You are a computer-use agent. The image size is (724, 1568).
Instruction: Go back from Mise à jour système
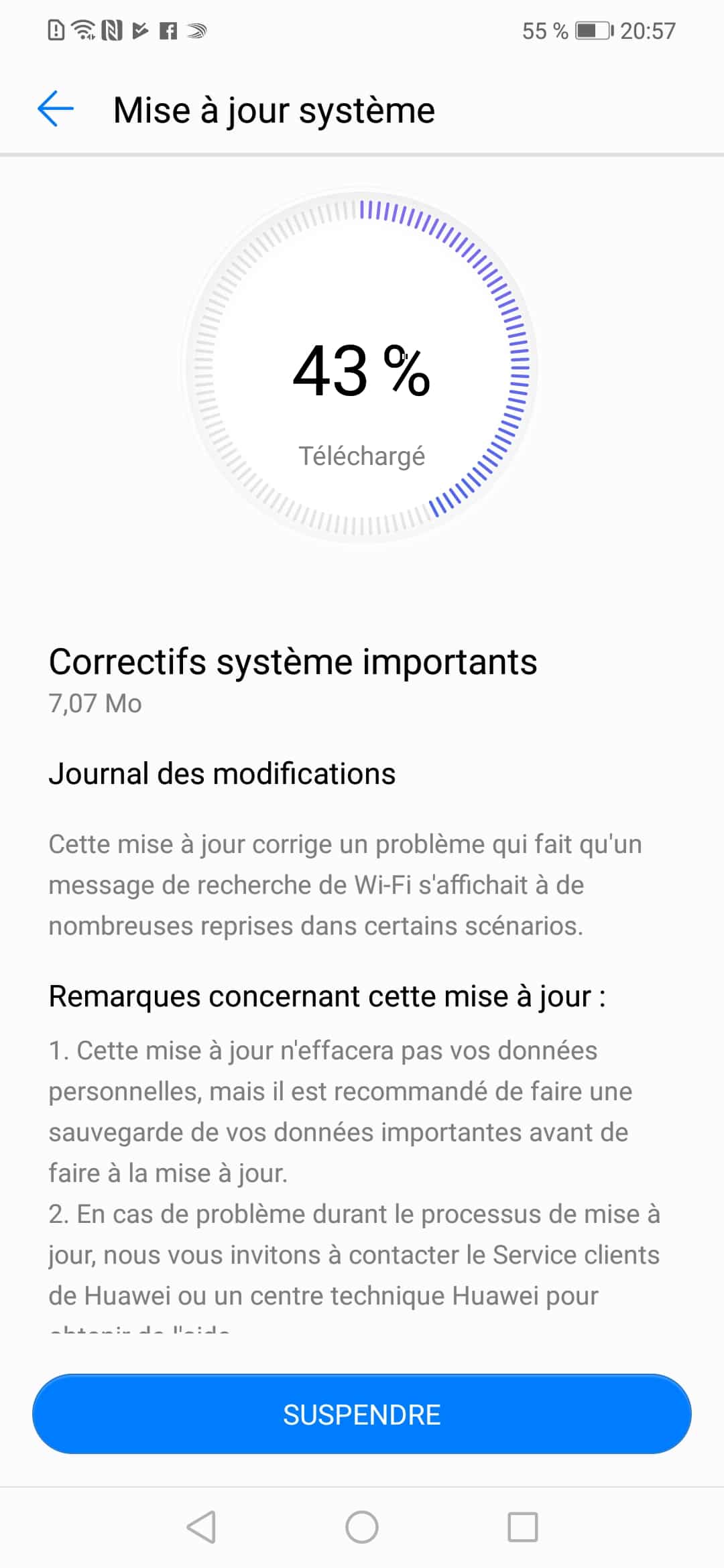[56, 109]
